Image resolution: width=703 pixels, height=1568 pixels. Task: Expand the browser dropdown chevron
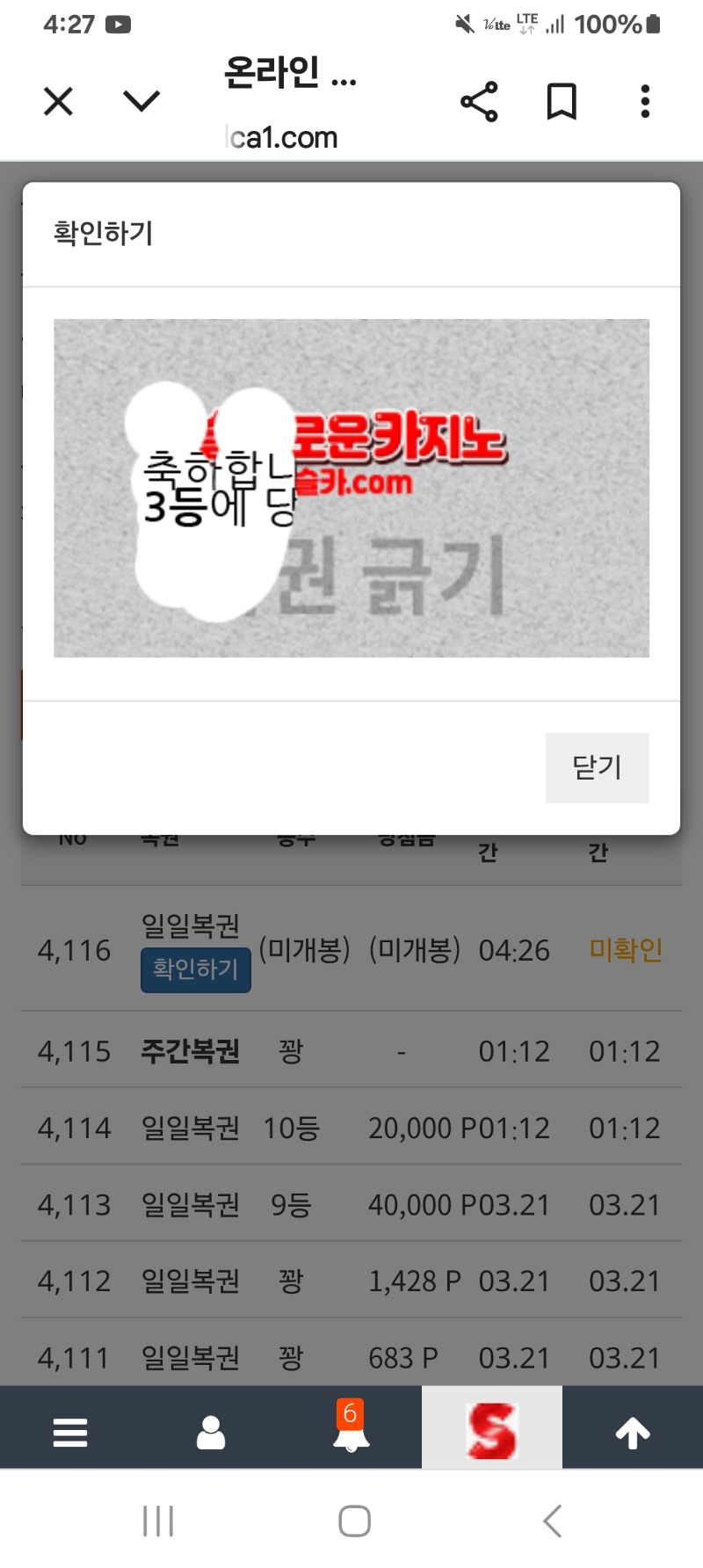[x=141, y=101]
